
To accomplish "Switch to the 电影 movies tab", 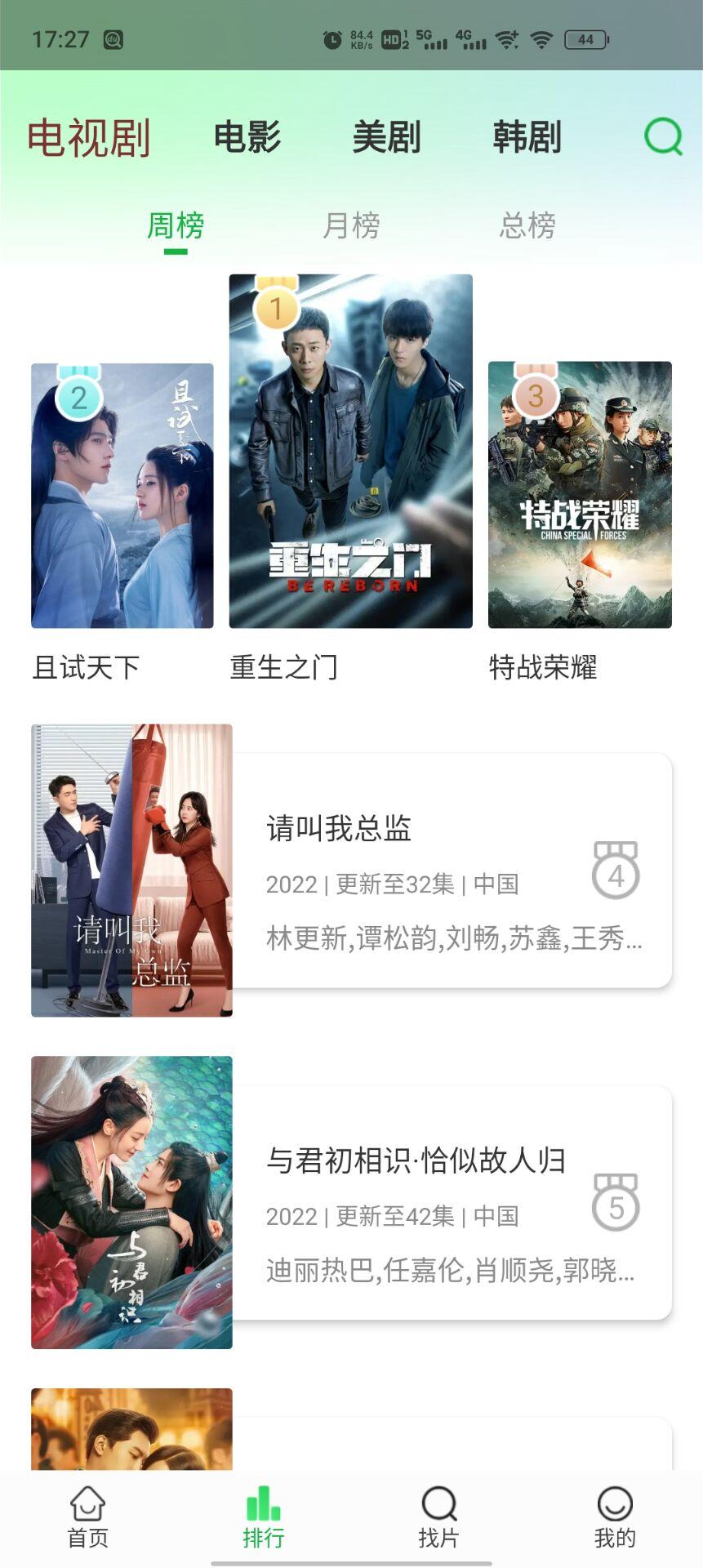I will click(248, 137).
